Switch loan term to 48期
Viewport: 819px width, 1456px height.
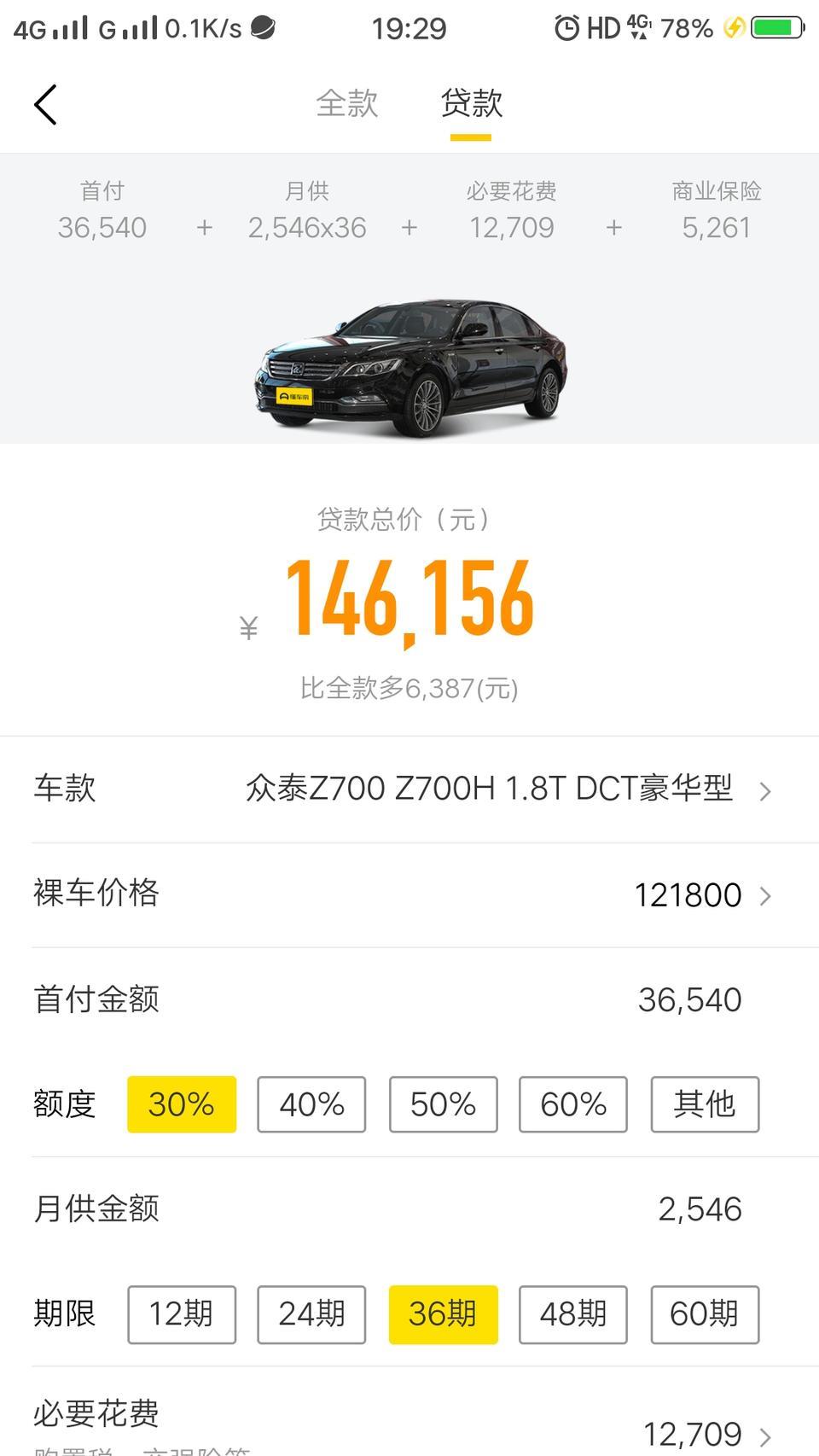(x=573, y=1314)
